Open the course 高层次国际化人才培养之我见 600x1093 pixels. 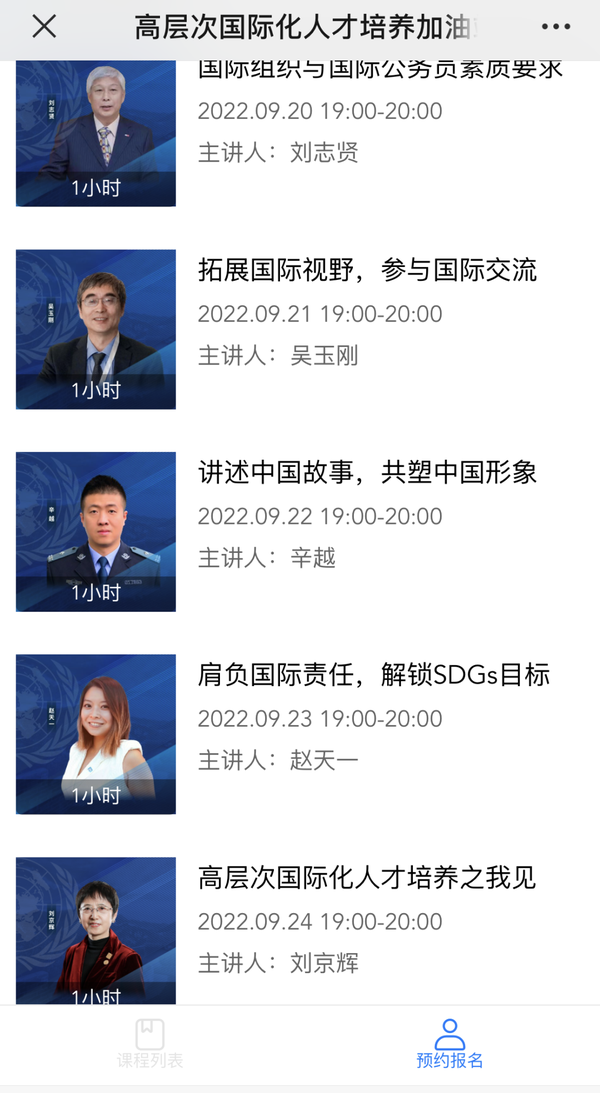(367, 878)
